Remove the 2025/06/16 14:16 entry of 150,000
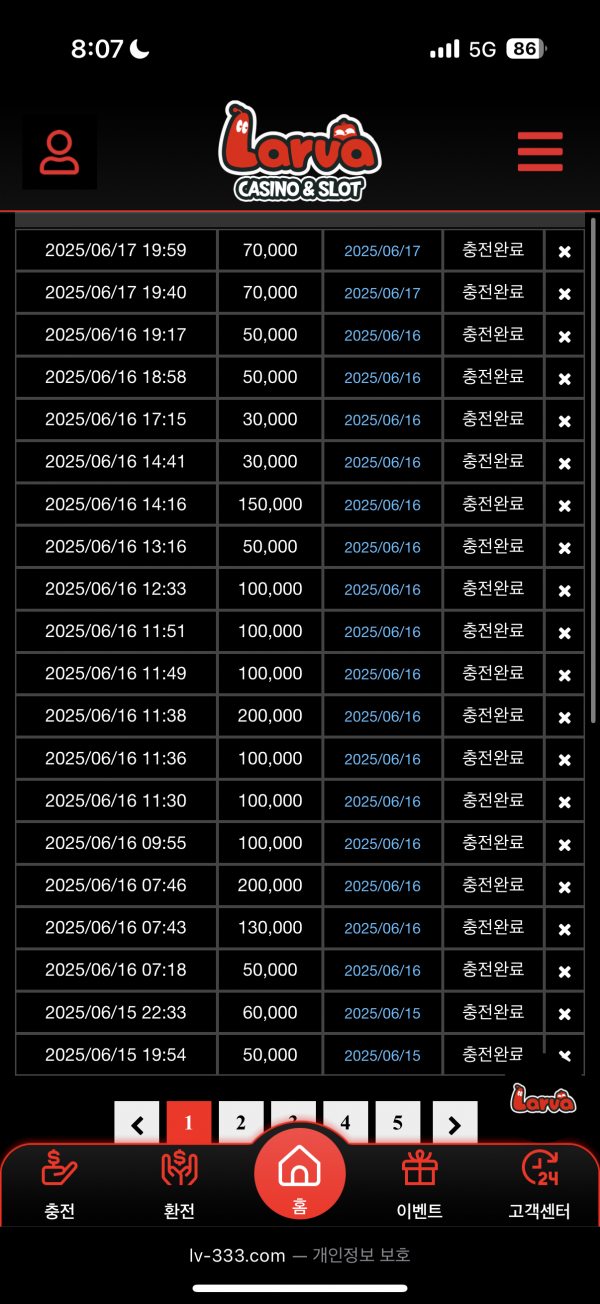 tap(564, 505)
